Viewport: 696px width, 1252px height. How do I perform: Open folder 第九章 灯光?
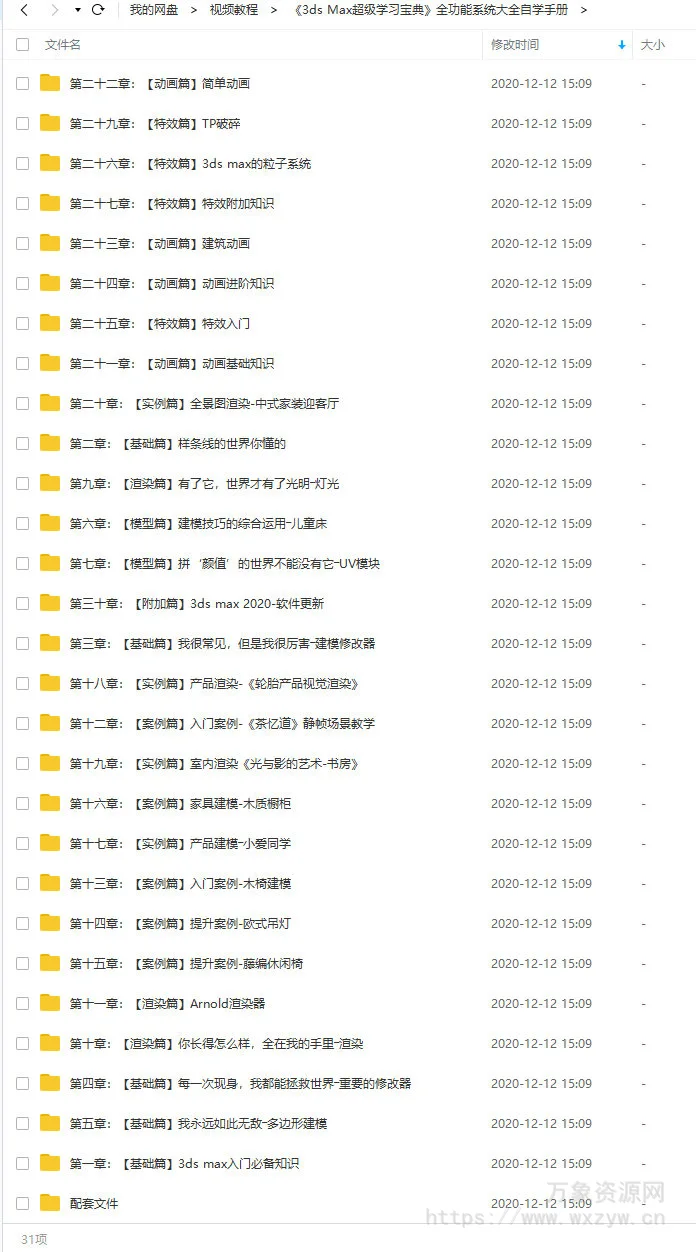pos(204,484)
